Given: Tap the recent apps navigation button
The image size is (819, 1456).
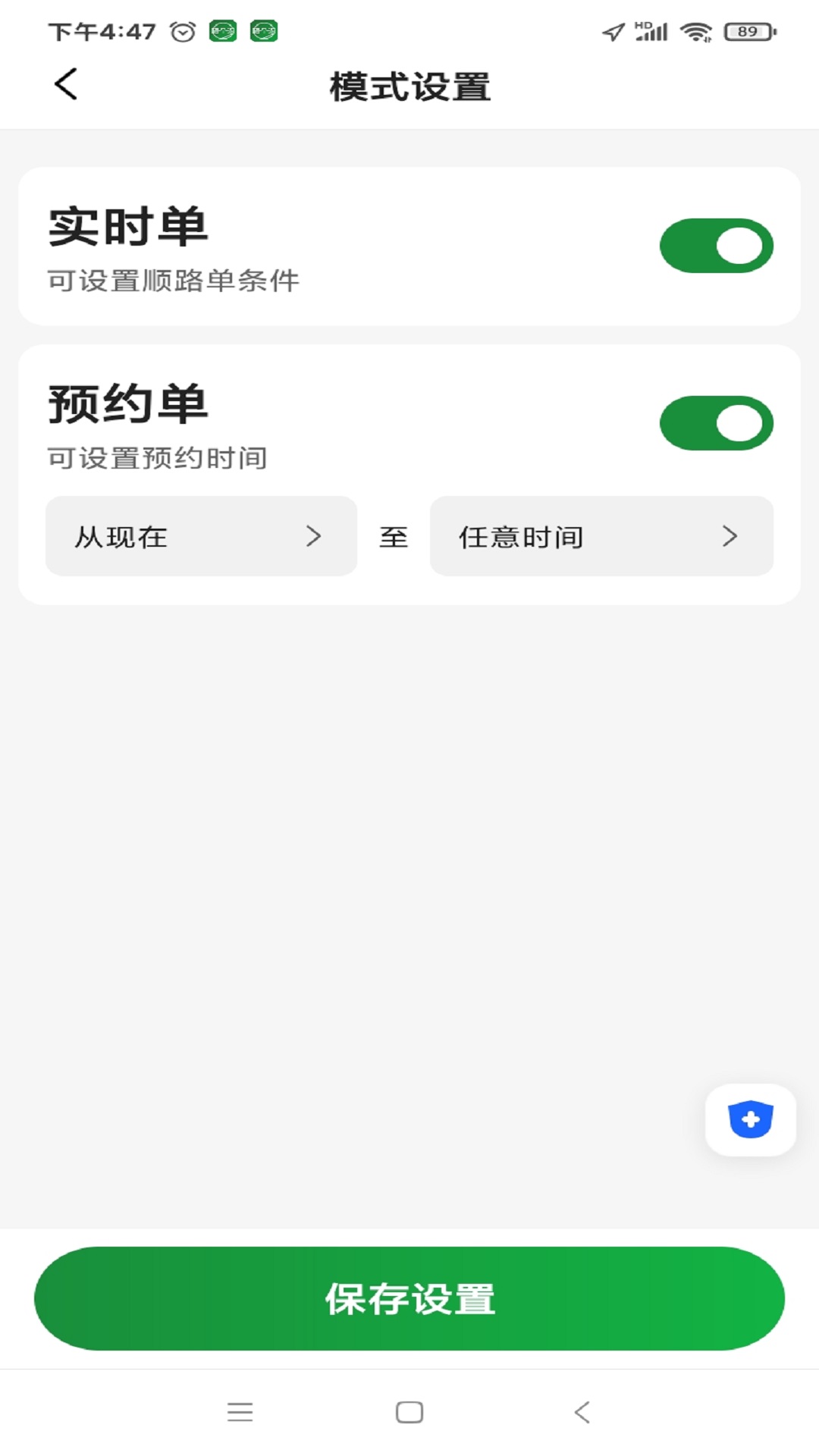Looking at the screenshot, I should [240, 1411].
